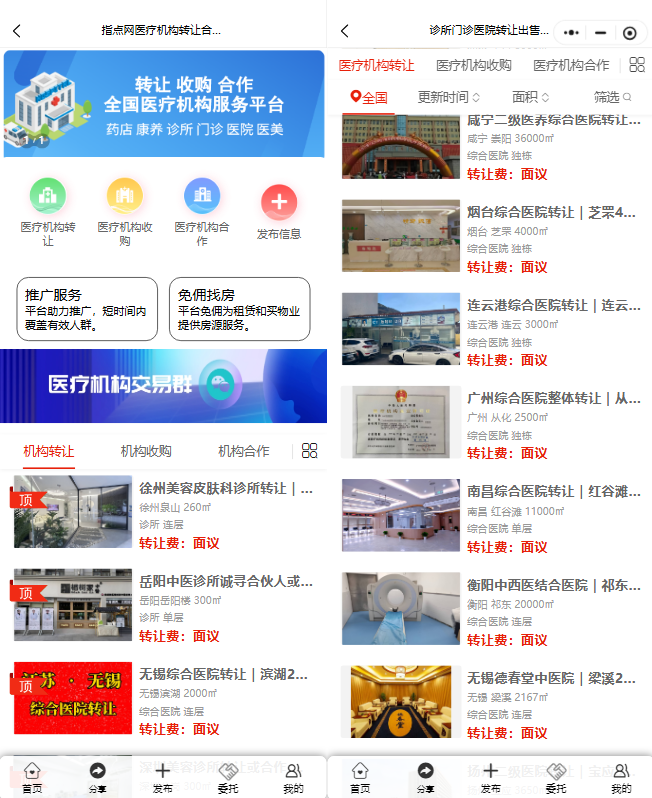Open the 免佣找房 card

tap(239, 309)
